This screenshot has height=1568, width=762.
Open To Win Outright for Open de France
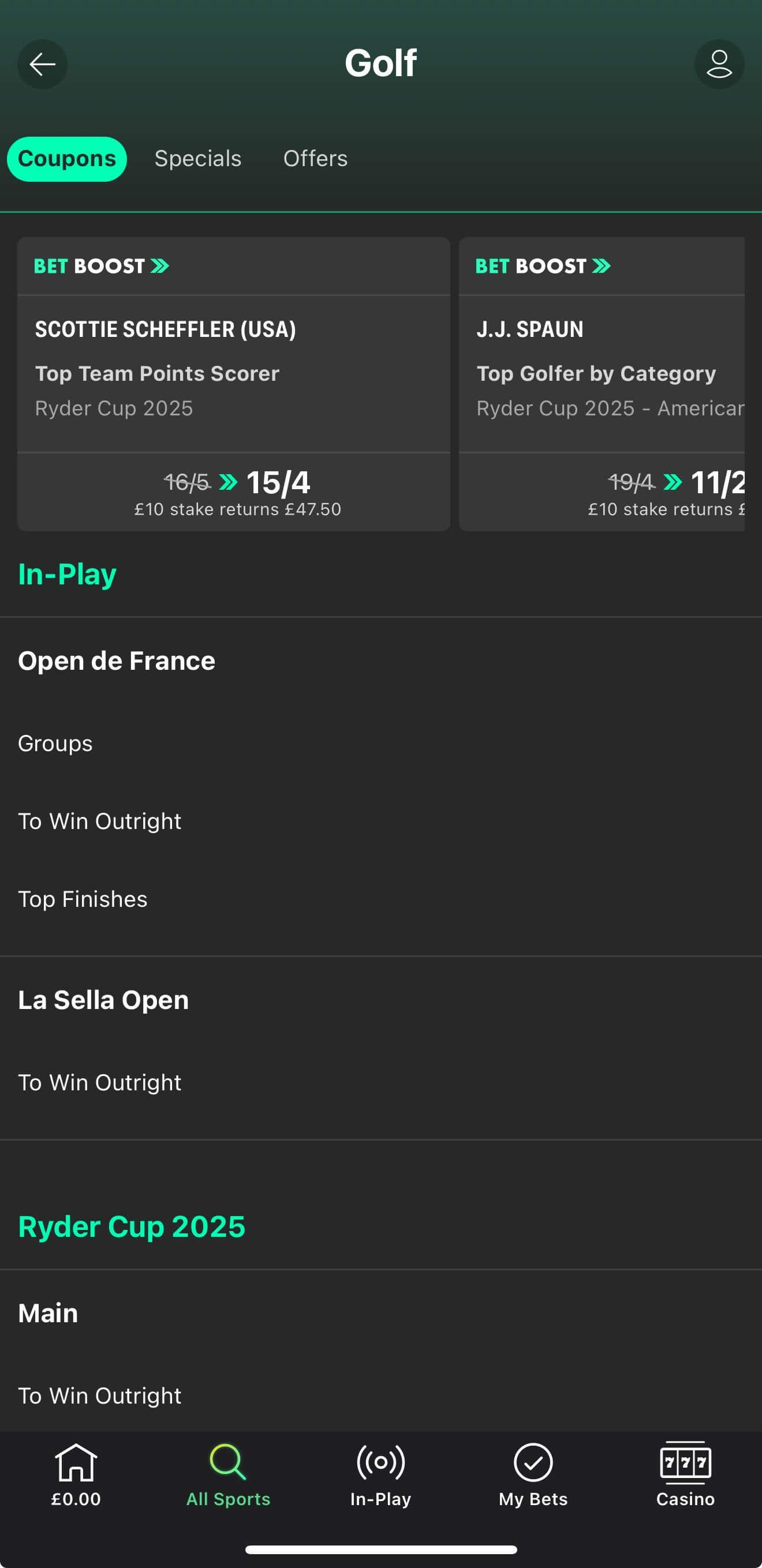(x=100, y=821)
